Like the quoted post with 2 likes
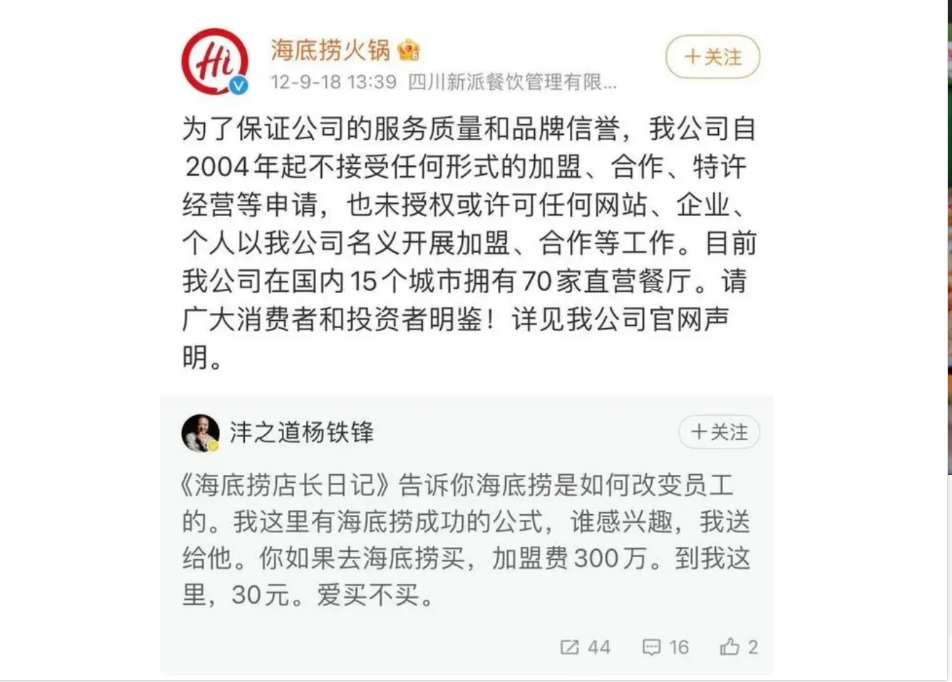 click(738, 647)
